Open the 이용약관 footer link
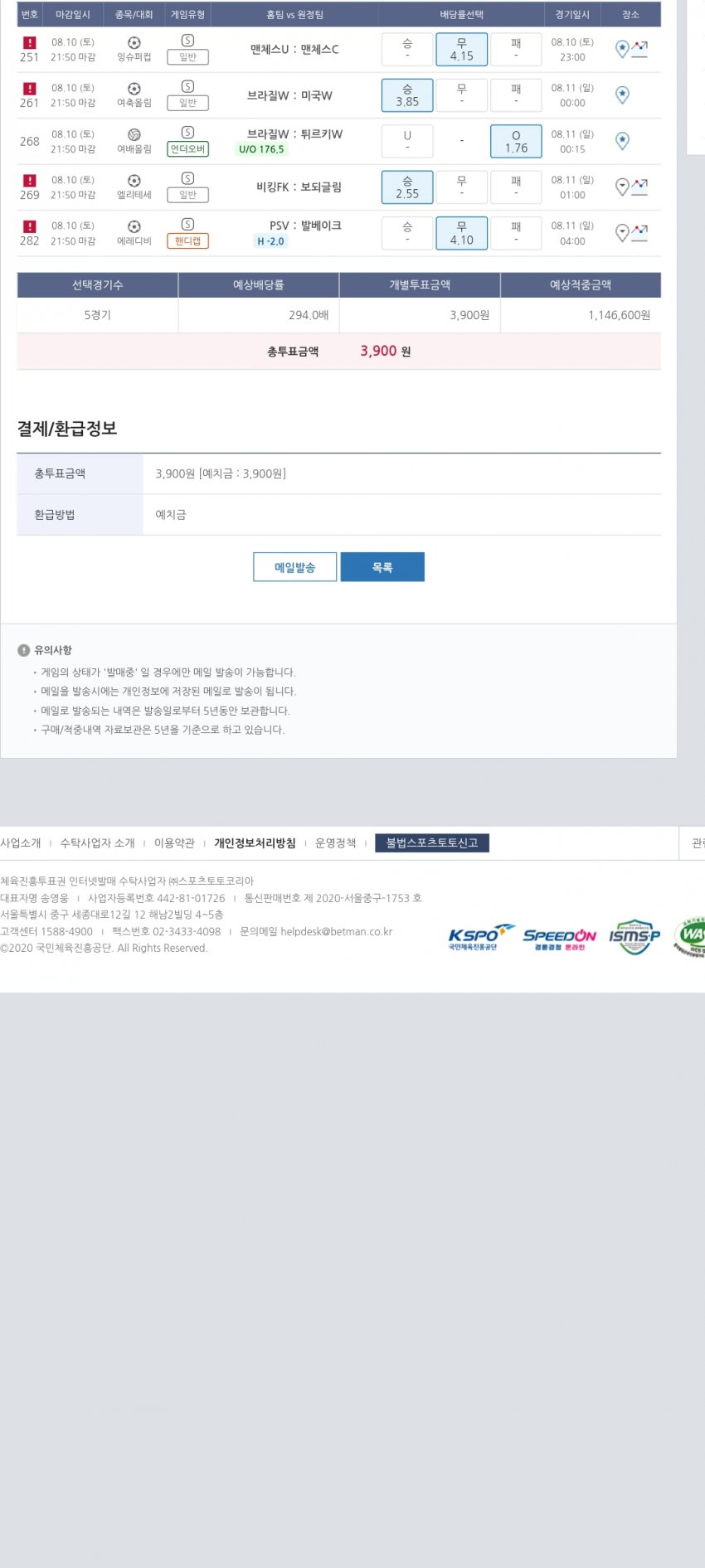 pos(174,843)
